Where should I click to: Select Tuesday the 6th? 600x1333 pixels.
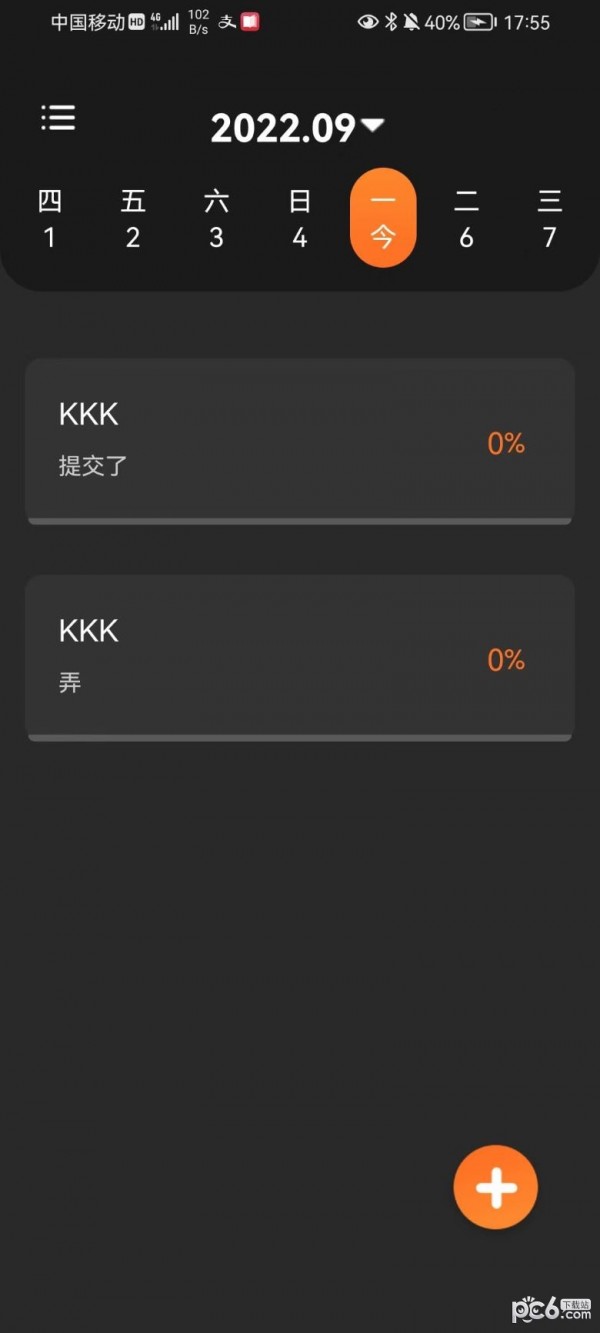click(x=466, y=219)
